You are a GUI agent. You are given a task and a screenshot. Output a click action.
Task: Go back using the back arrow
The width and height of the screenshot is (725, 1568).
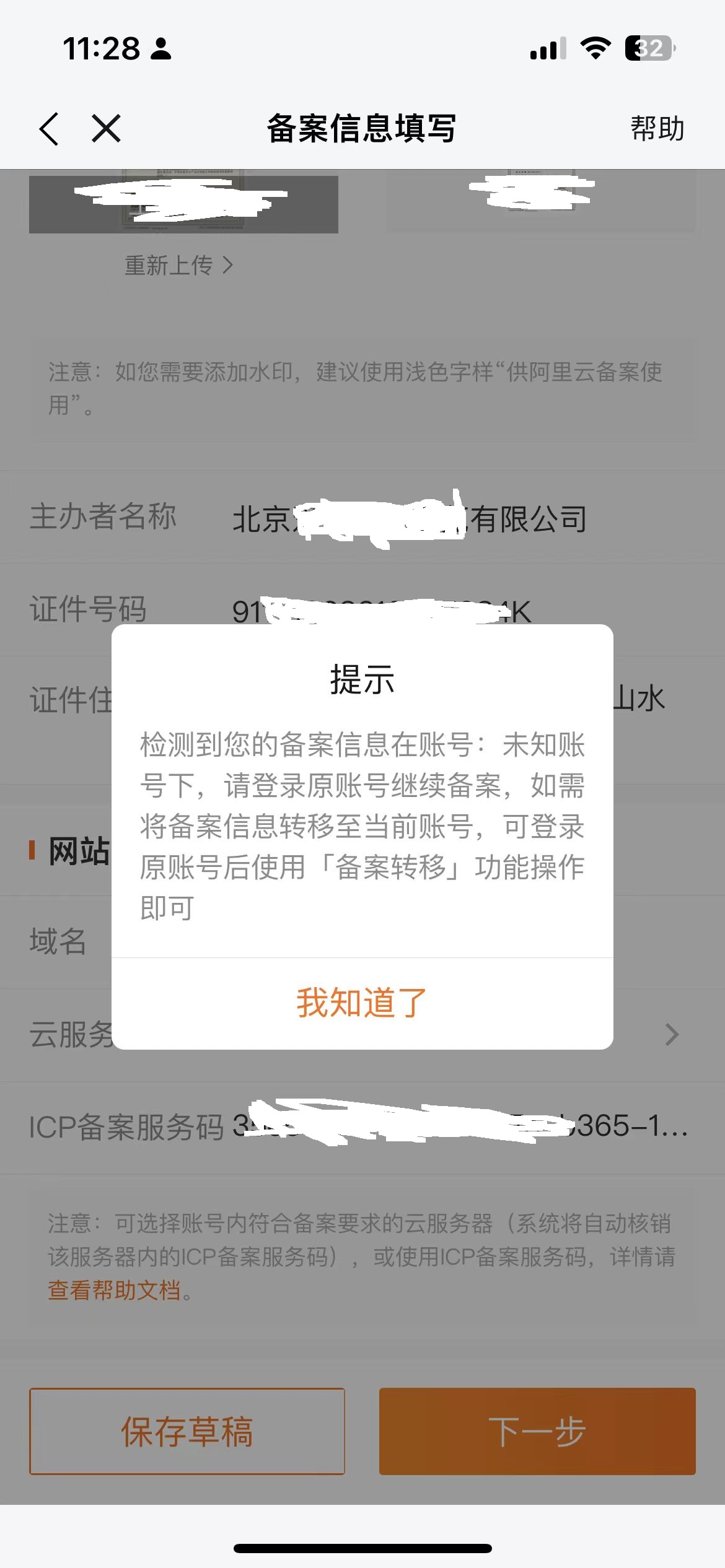(x=50, y=129)
